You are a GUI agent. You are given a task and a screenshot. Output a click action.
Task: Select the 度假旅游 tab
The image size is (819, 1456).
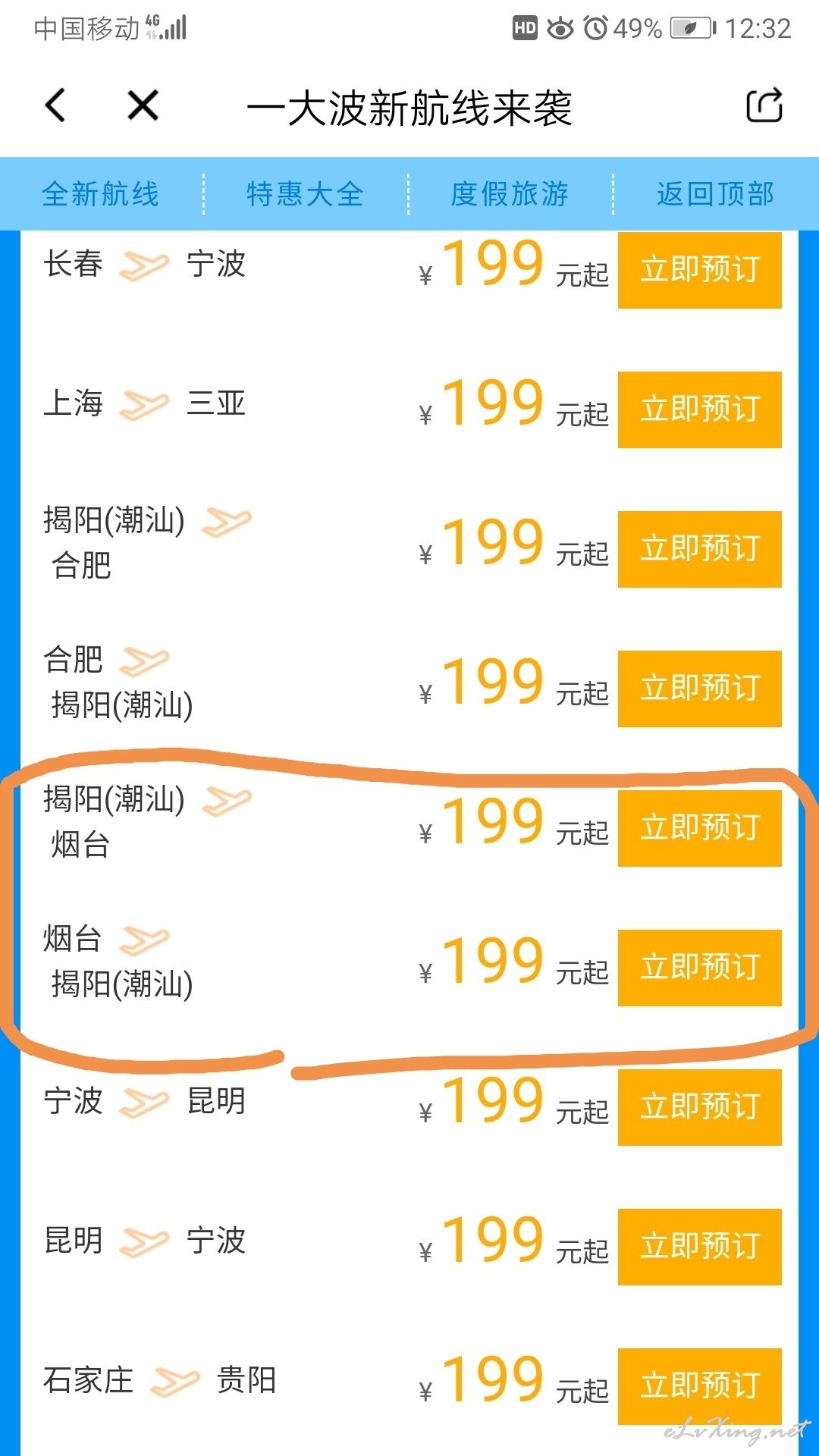point(510,193)
